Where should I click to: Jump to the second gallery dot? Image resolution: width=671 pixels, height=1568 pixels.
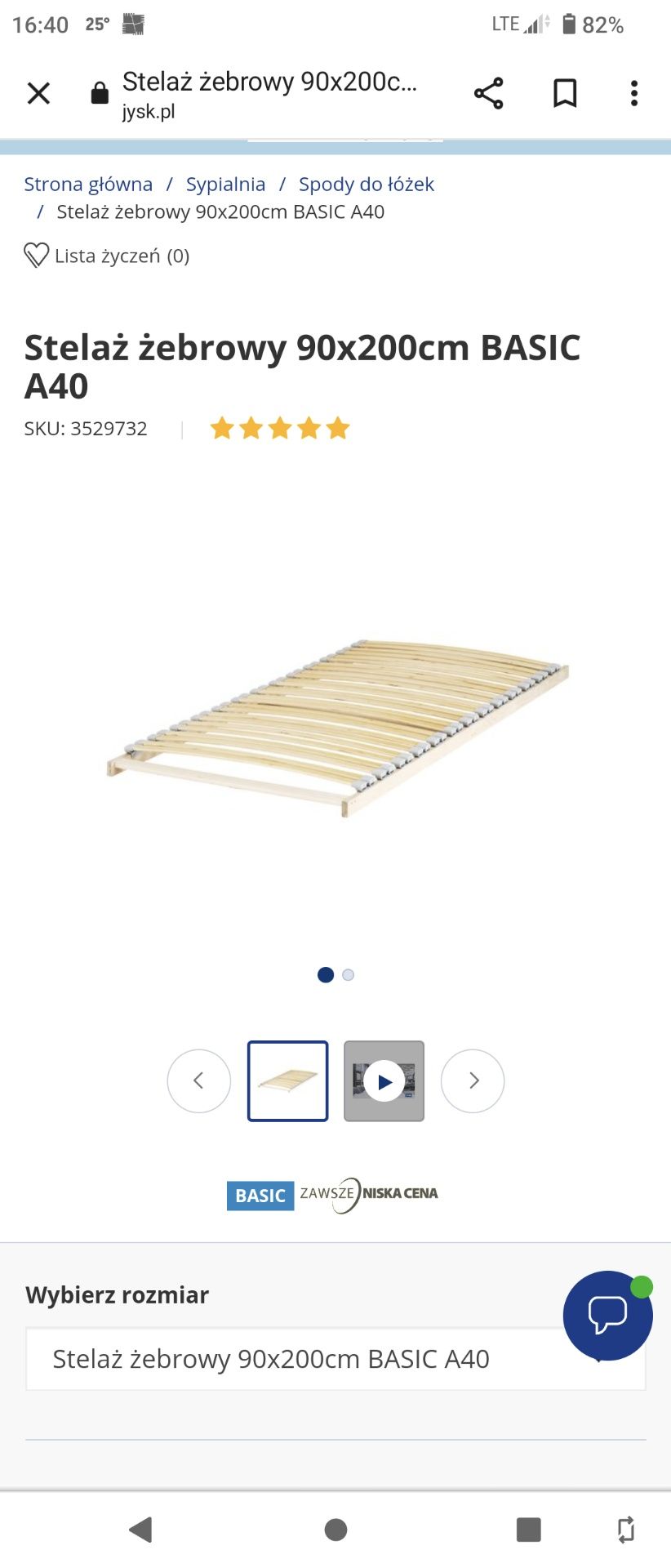349,974
